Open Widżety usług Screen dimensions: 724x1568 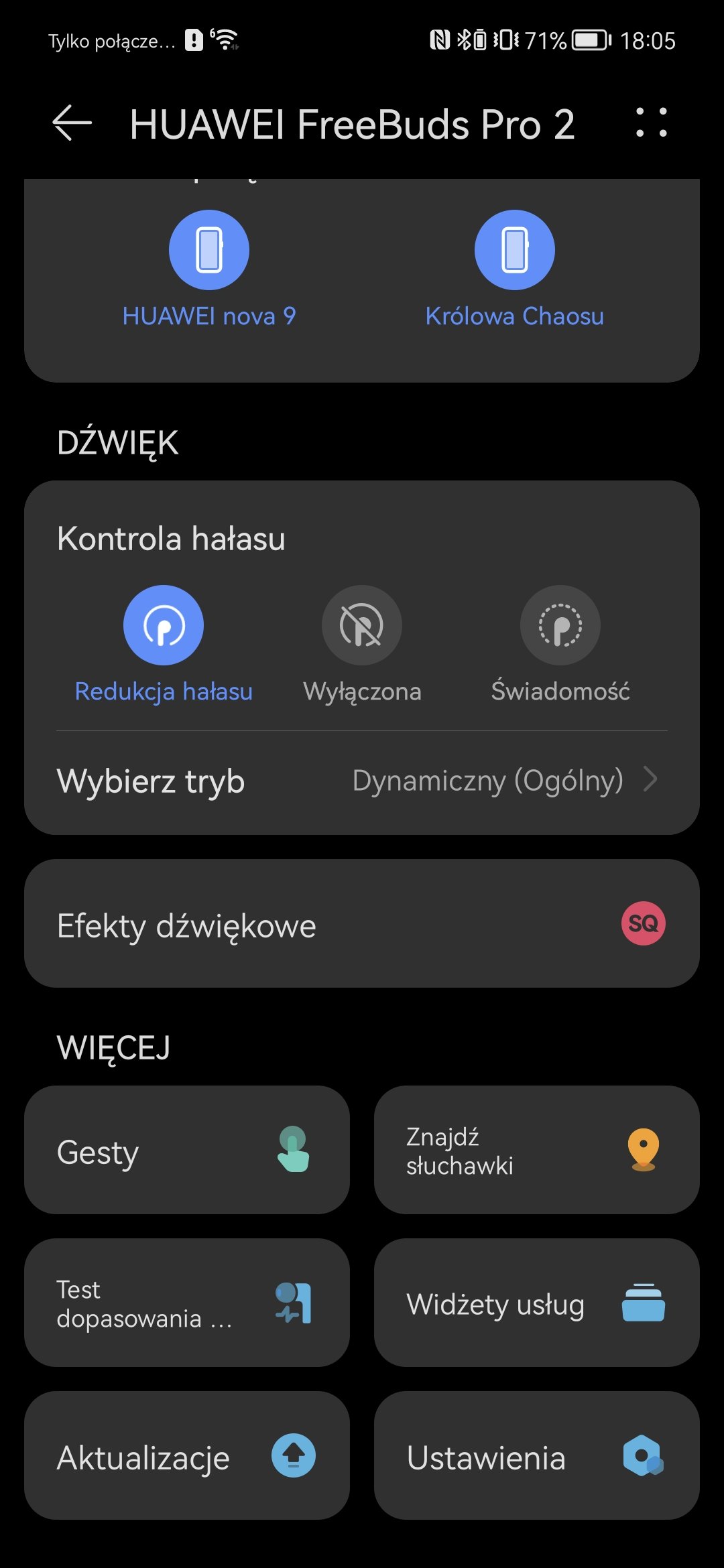[x=537, y=1303]
